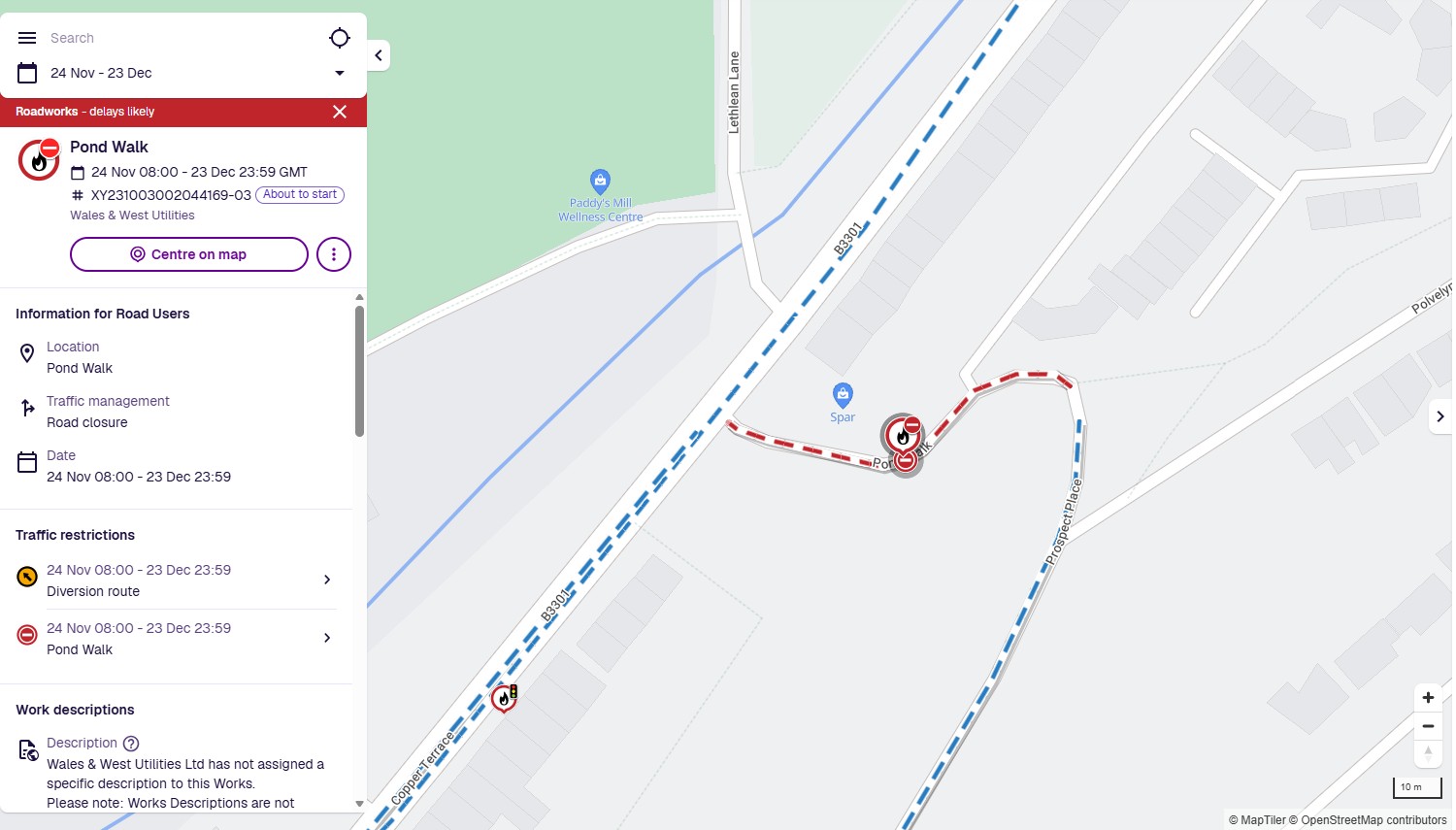The width and height of the screenshot is (1456, 830).
Task: Select the roadworks marker on Copper Terrace
Action: 504,697
